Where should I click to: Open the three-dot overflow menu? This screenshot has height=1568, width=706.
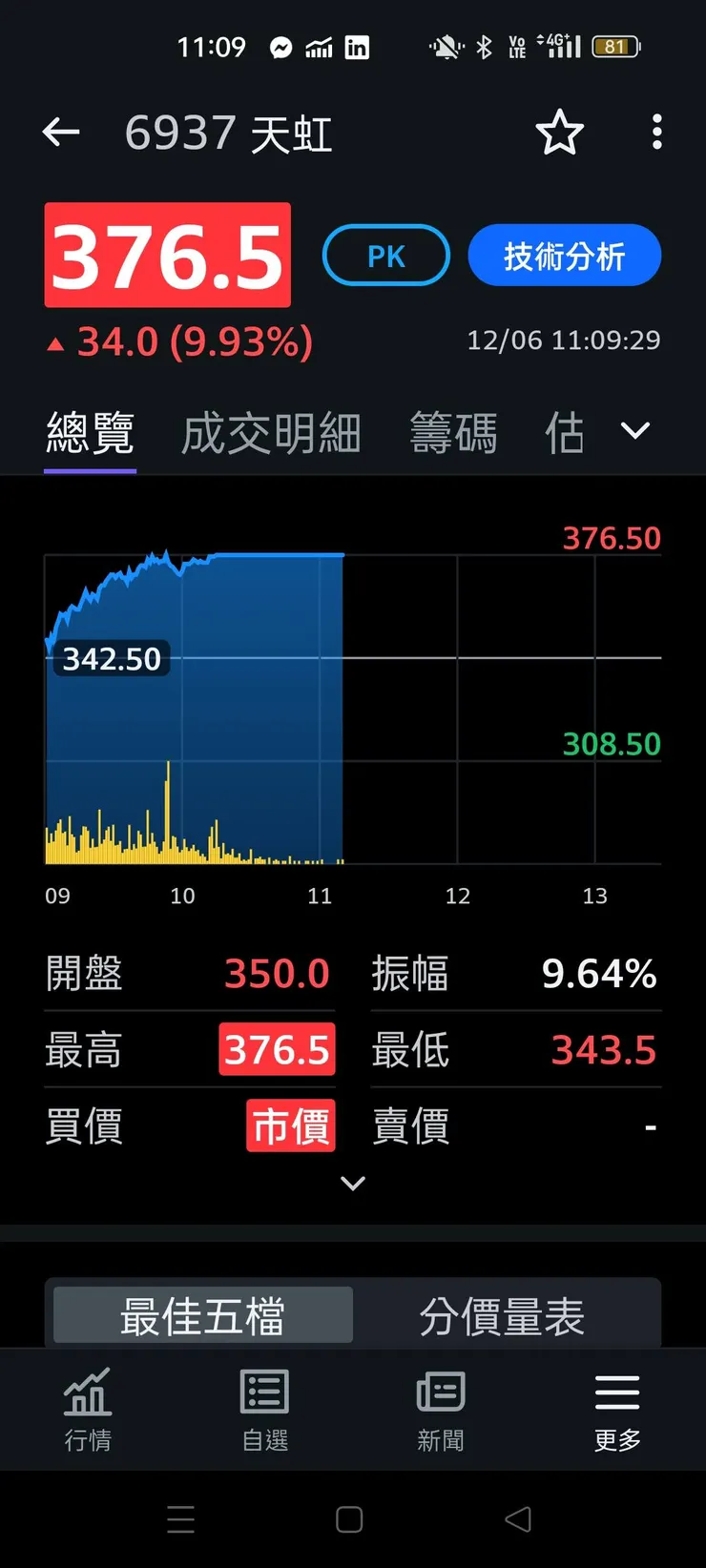tap(656, 132)
